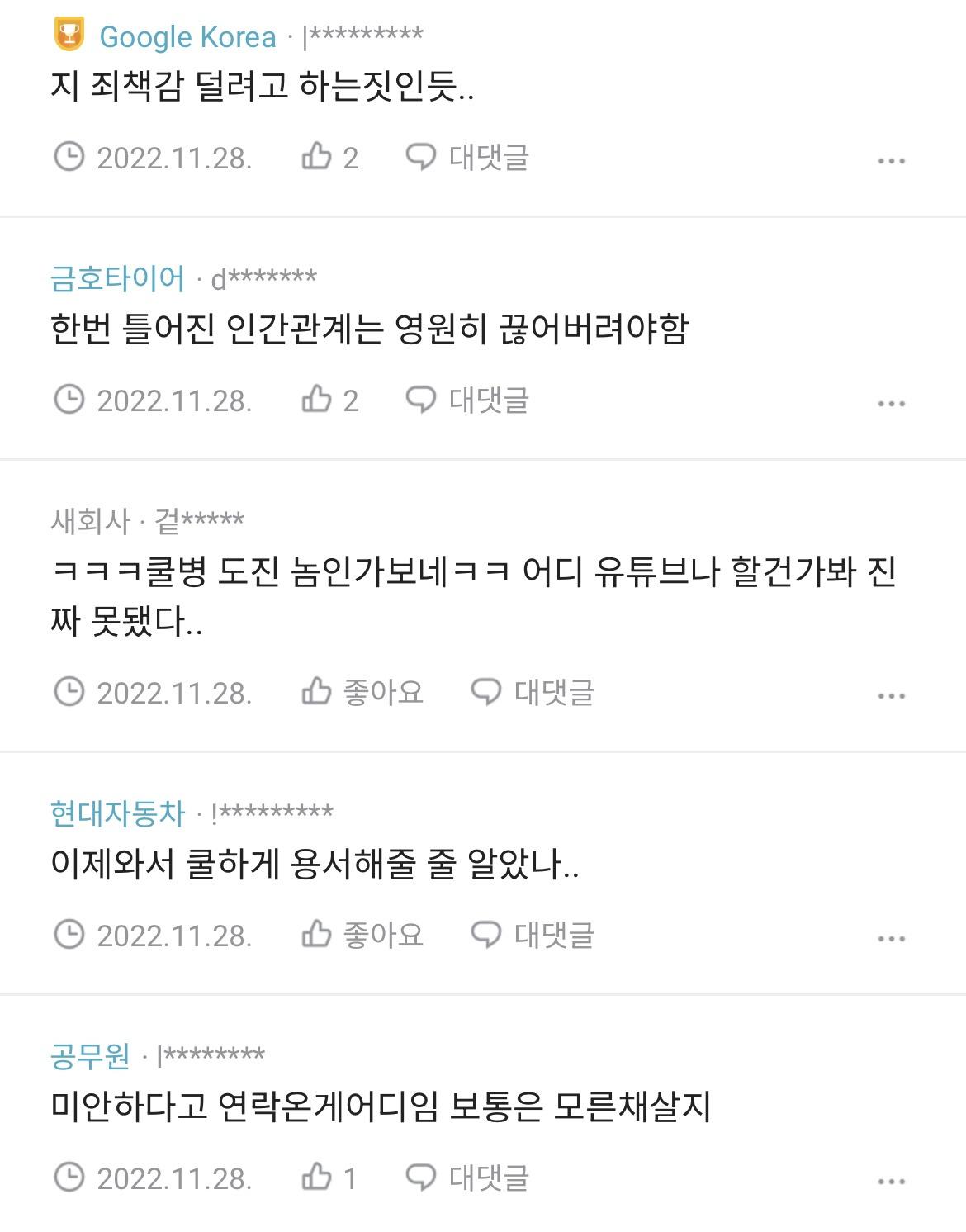Open more options on 새회사 comment
Screen dimensions: 966x1232
(x=892, y=696)
